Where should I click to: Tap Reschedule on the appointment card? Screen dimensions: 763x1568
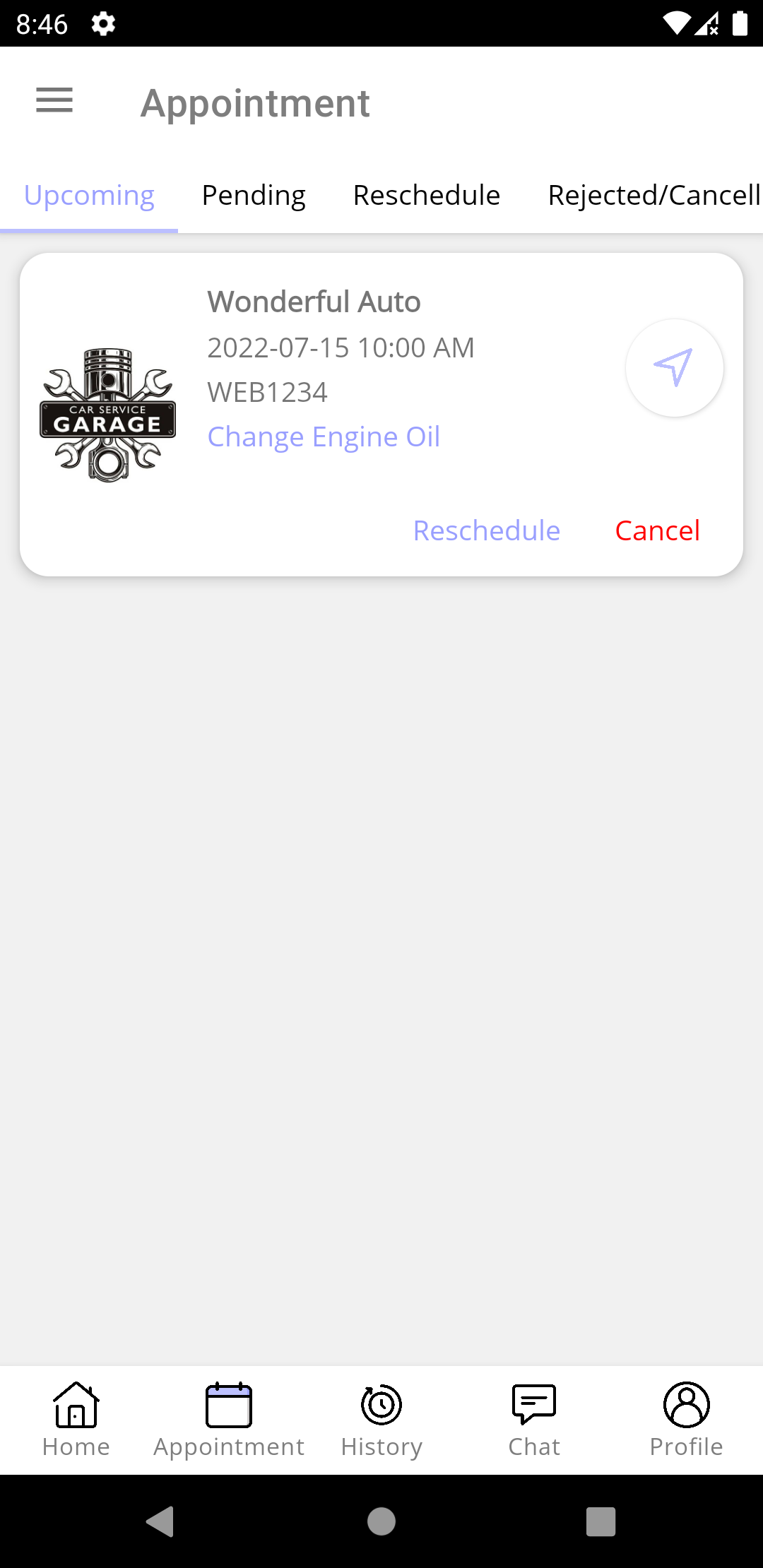coord(486,530)
